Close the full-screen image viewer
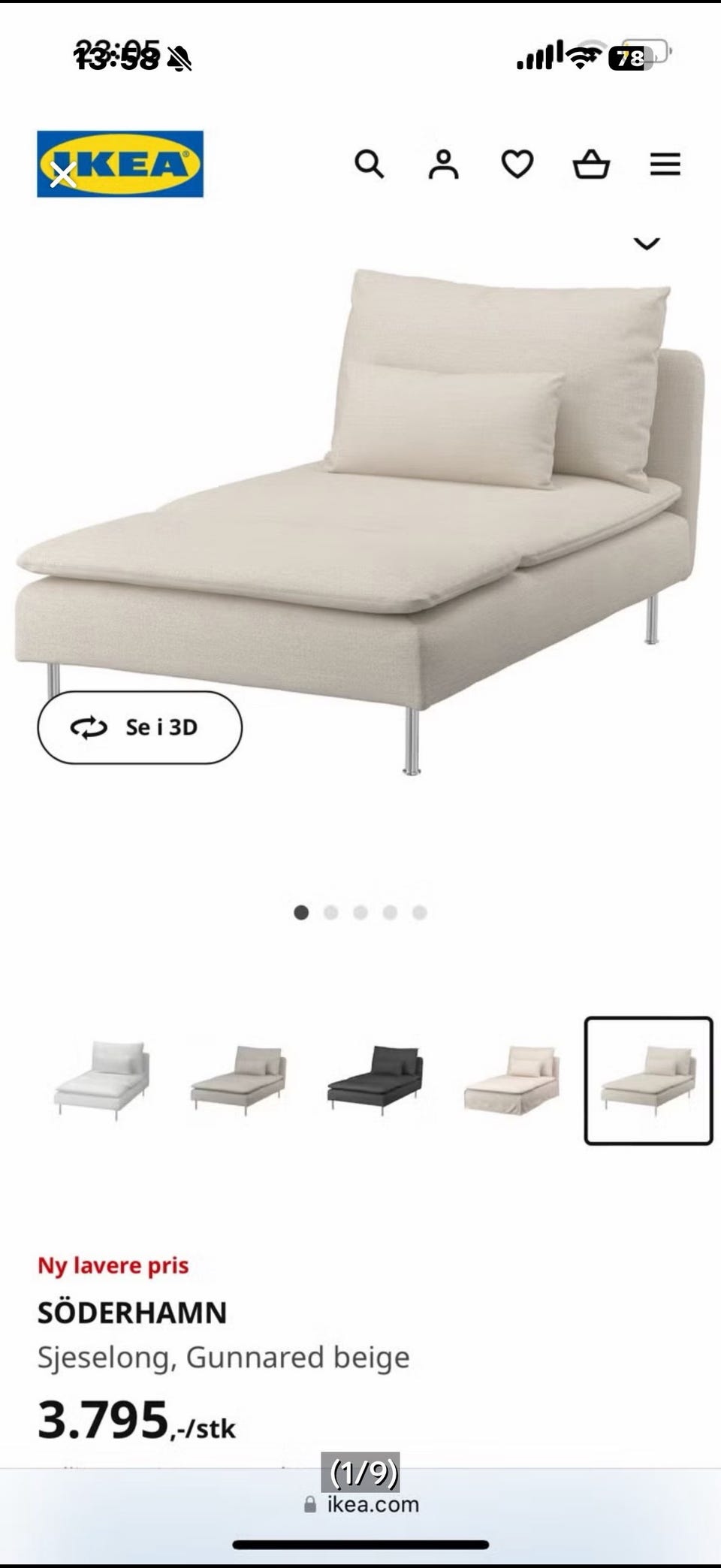Screen dimensions: 721x1568 tap(63, 174)
